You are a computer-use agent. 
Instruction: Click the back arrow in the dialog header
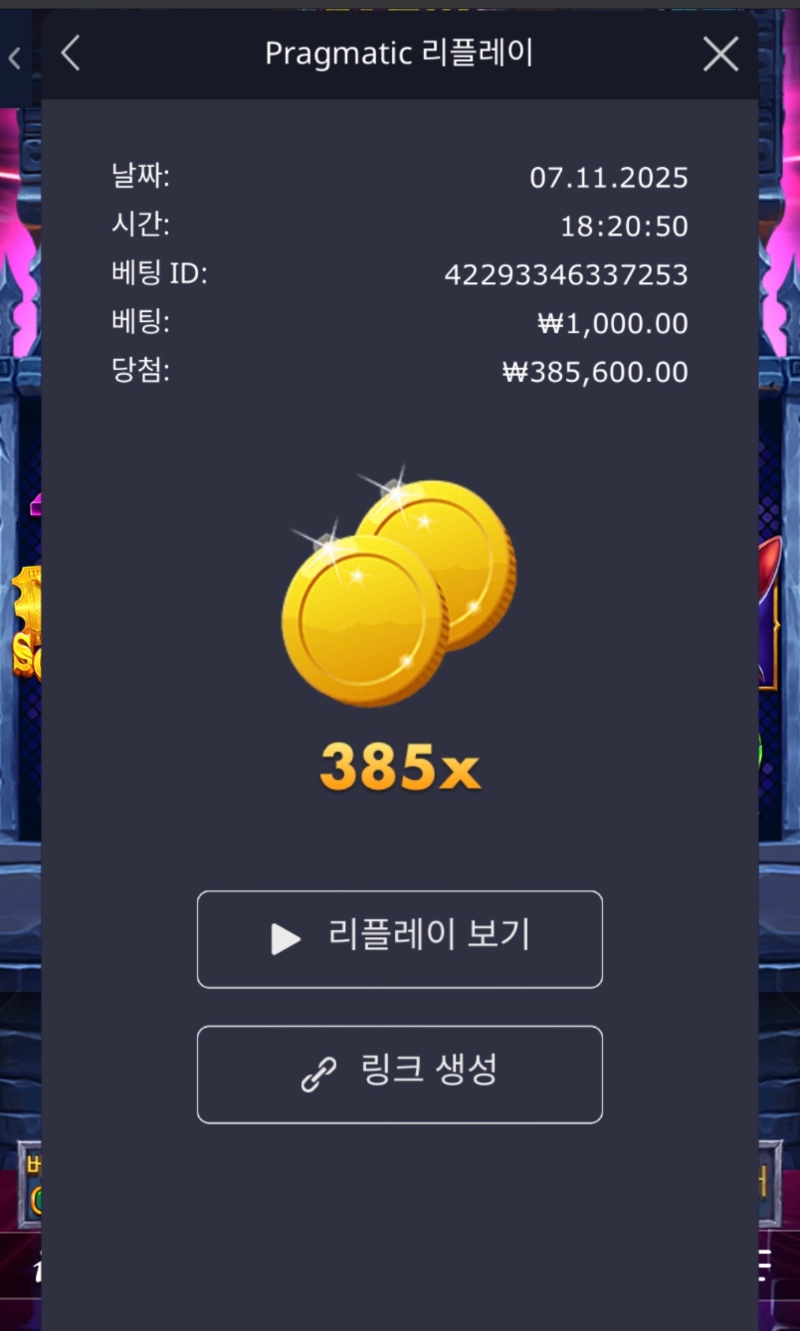70,55
